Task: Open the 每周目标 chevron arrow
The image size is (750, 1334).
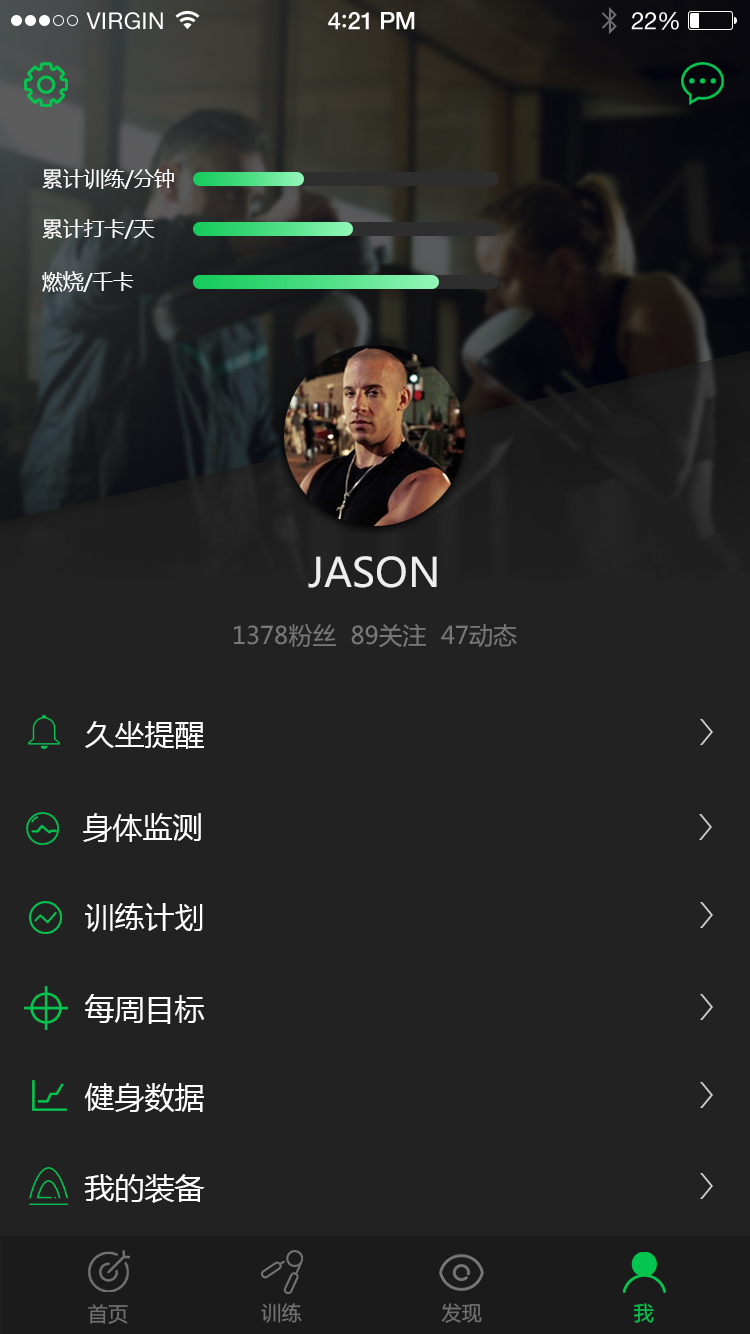Action: click(x=706, y=1007)
